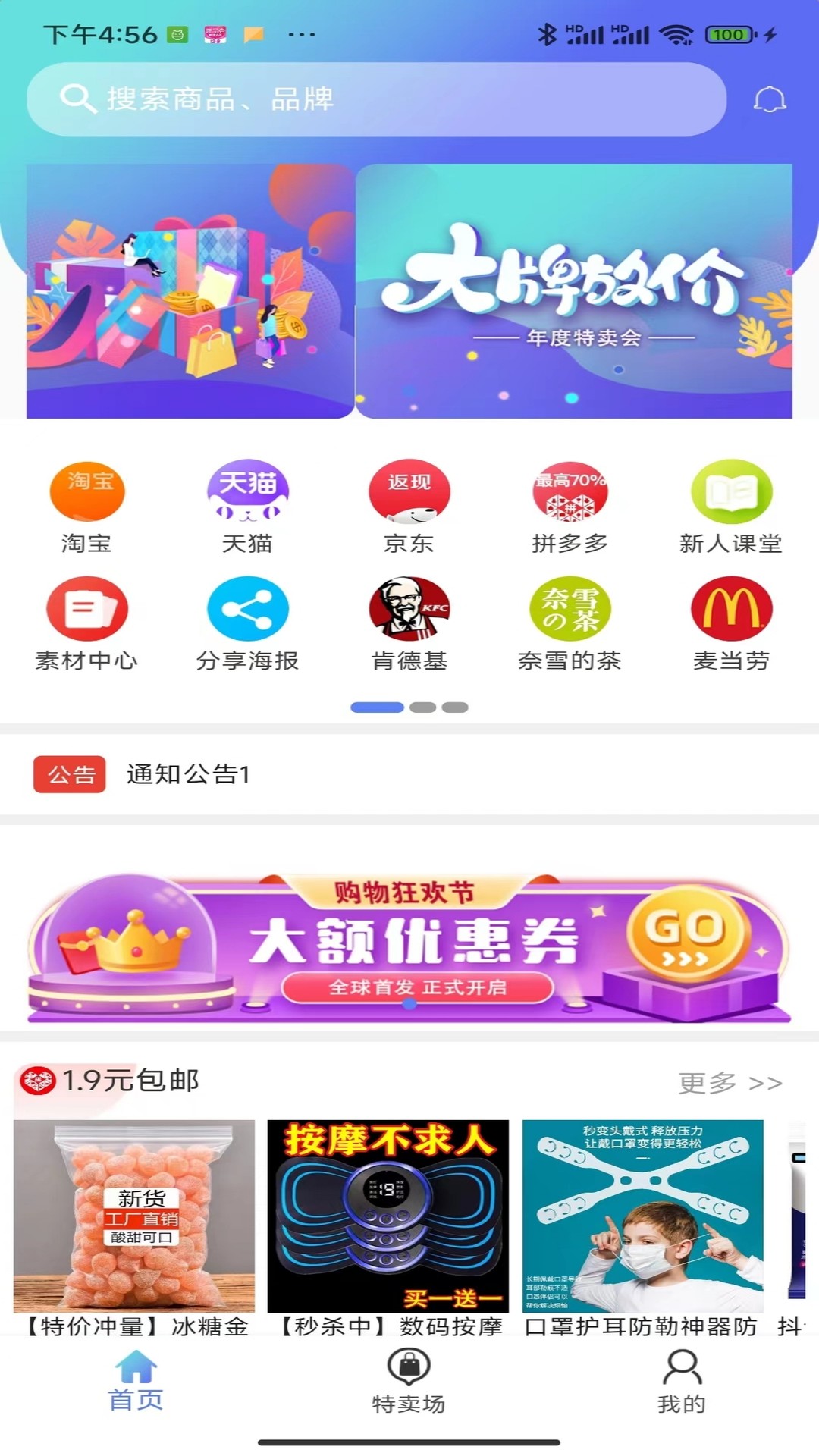Open the 大牌放价 annual sale banner
Screen dimensions: 819x1456
pyautogui.click(x=573, y=291)
